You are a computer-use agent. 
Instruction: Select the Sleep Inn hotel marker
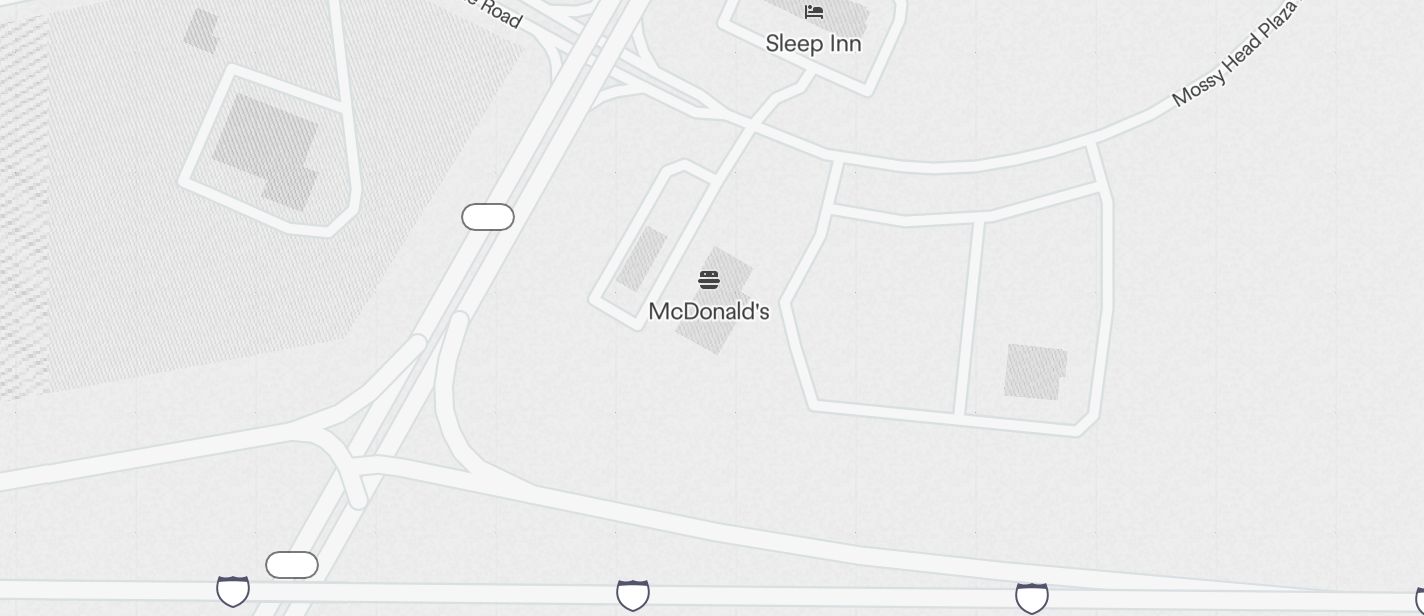[x=814, y=13]
